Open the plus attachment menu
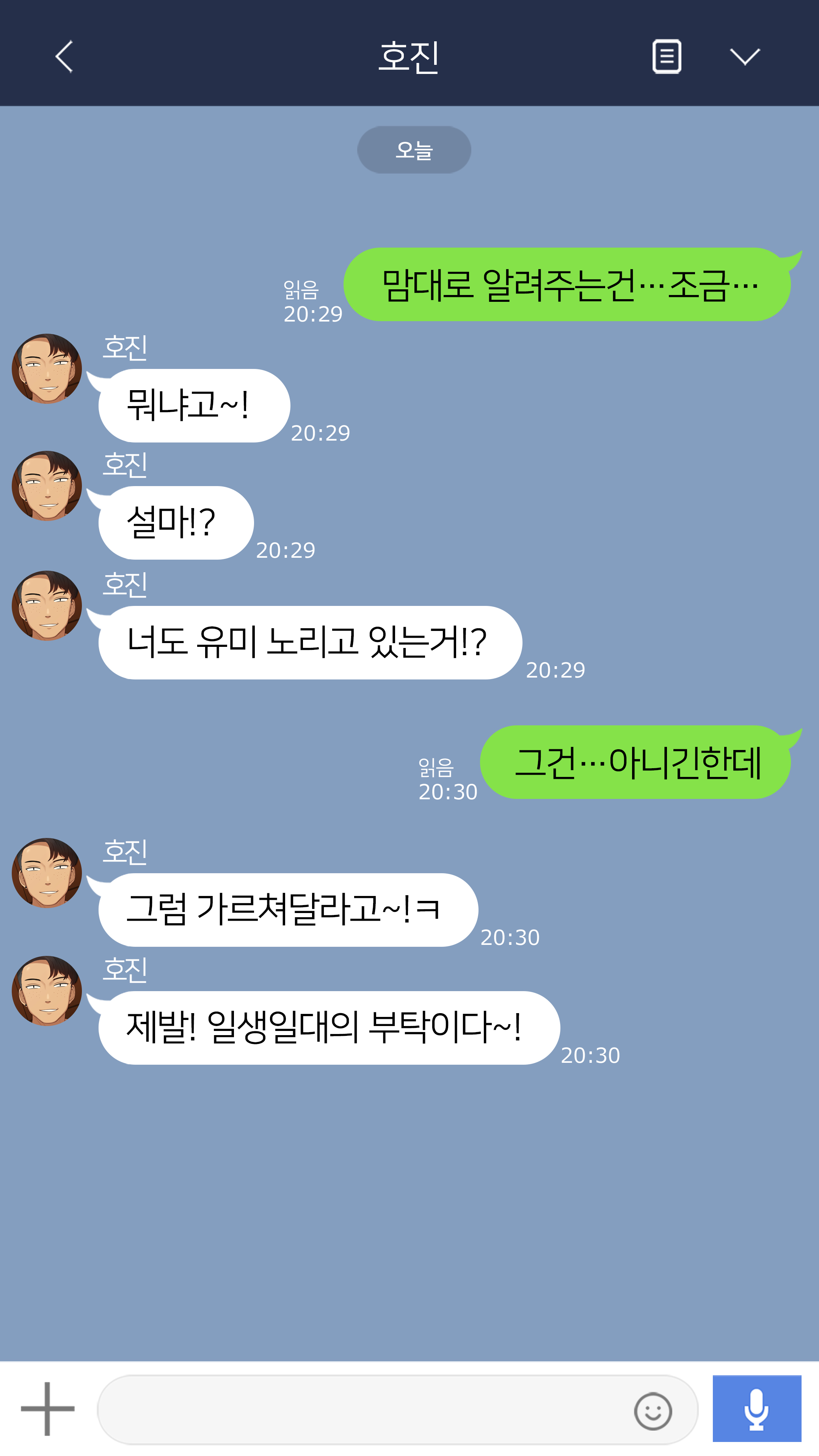Screen dimensions: 819x1456 [x=47, y=1409]
